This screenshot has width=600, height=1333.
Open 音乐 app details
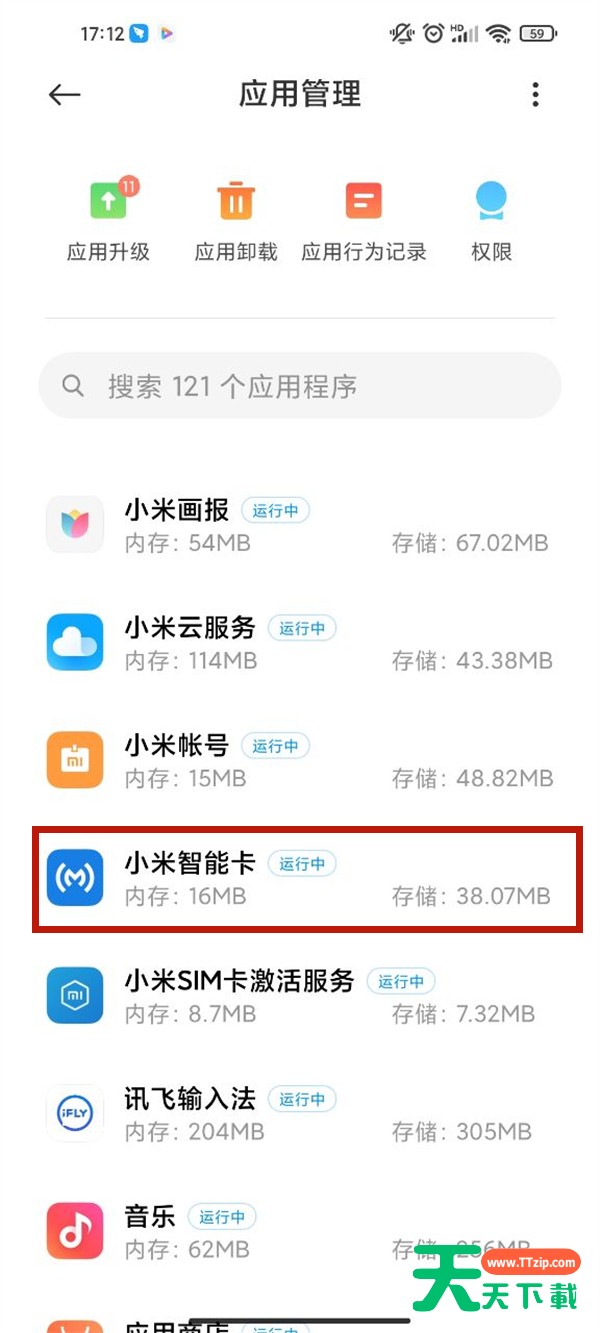coord(300,1233)
